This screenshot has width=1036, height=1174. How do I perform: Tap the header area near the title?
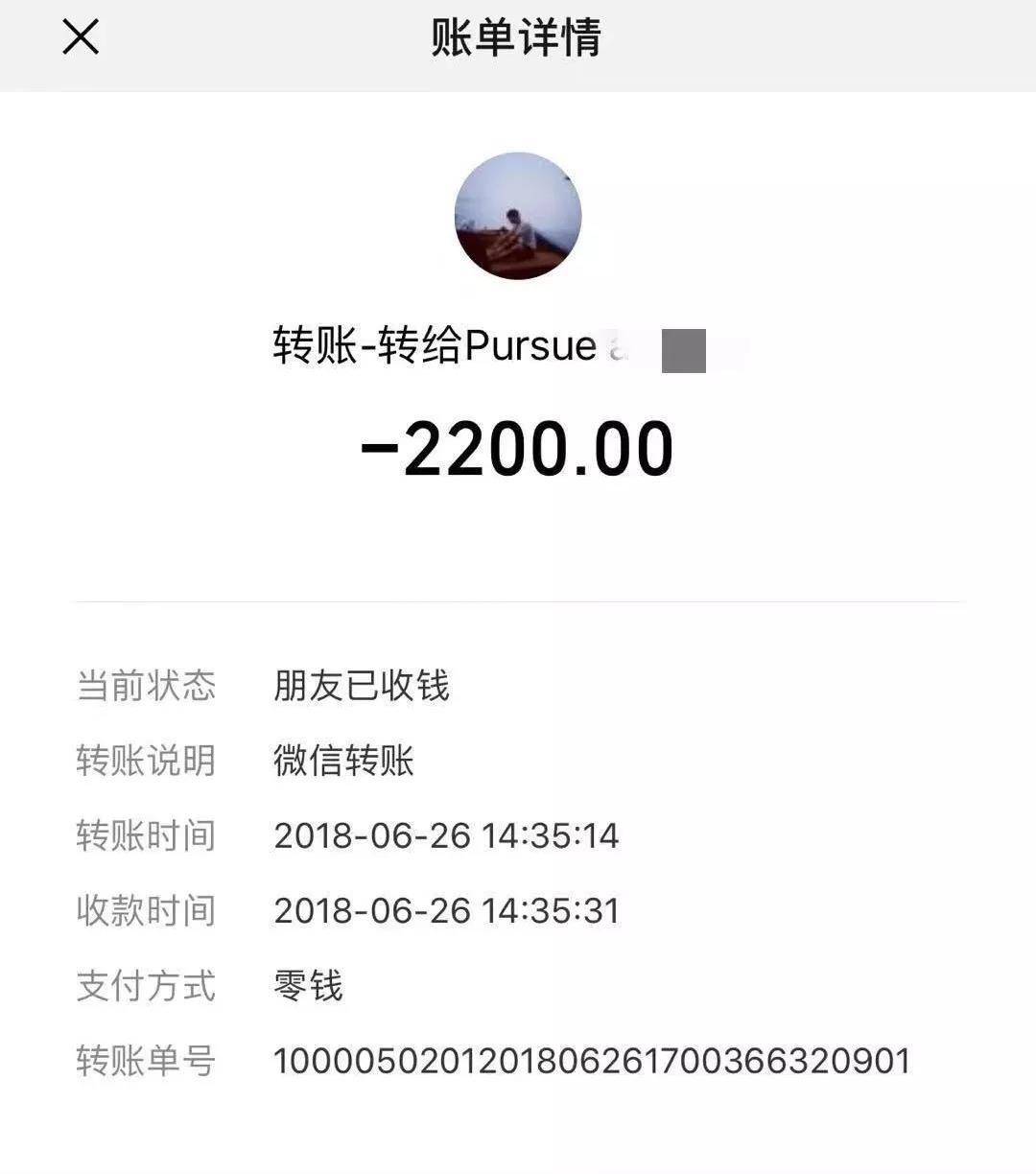tap(671, 37)
